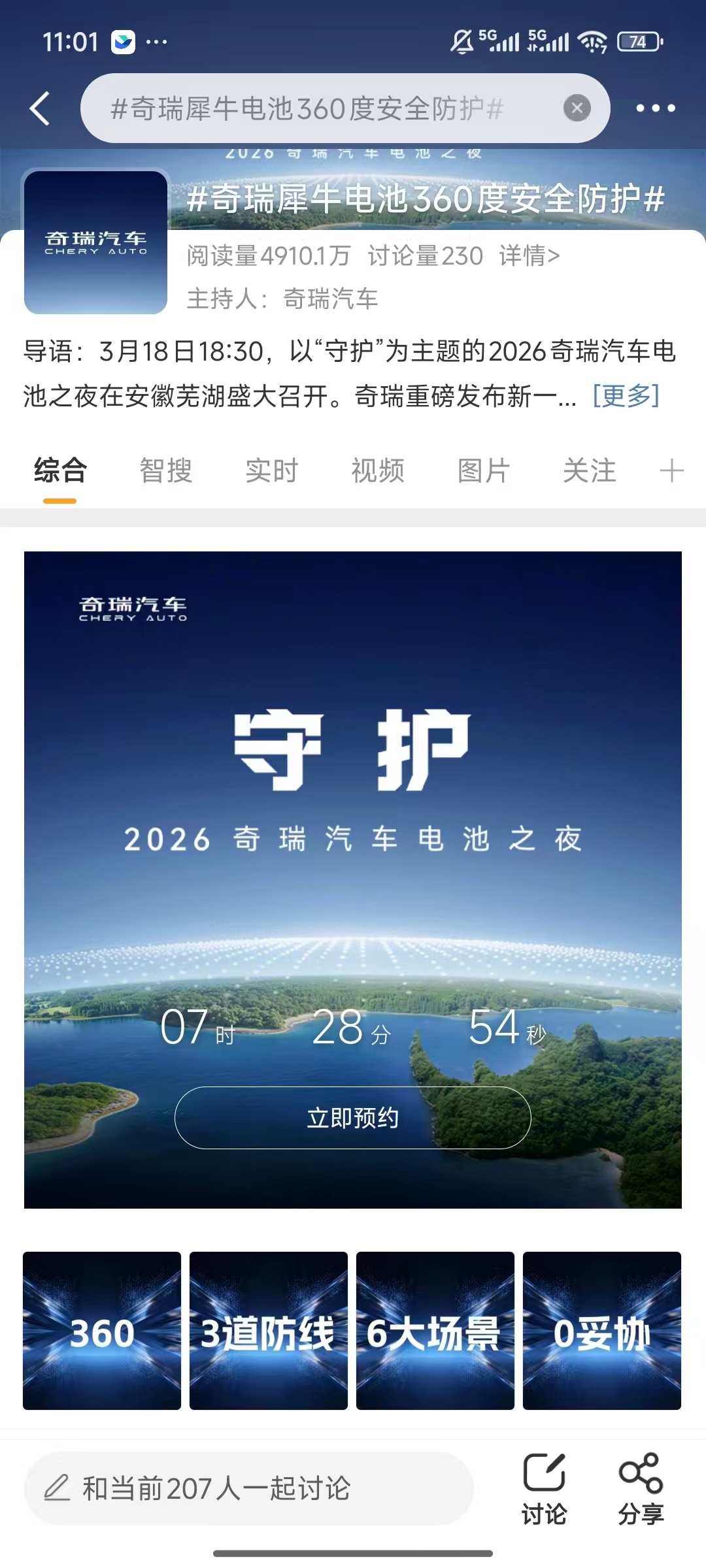
Task: Select the 关注 tab
Action: (590, 471)
